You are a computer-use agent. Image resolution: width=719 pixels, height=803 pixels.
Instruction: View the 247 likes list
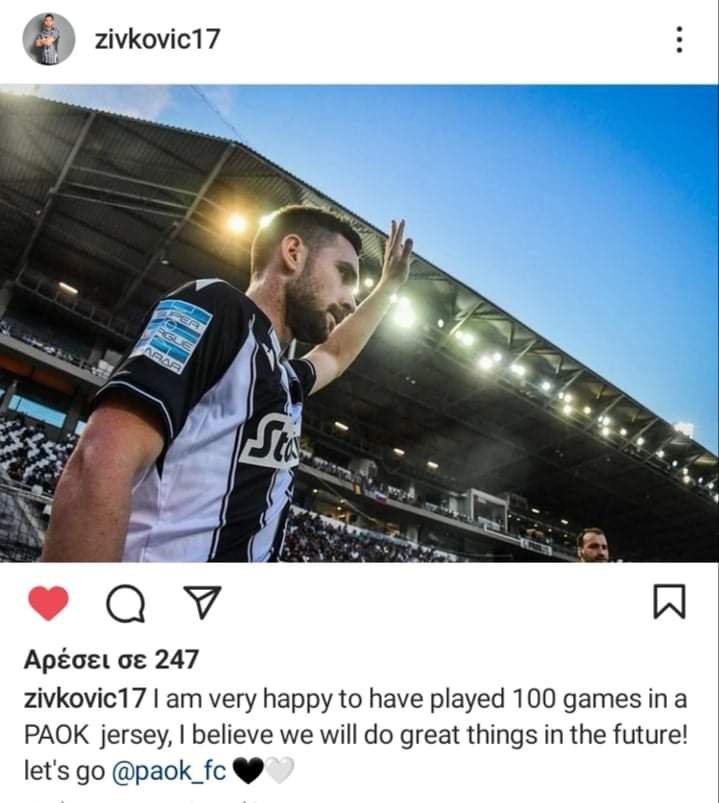(110, 660)
